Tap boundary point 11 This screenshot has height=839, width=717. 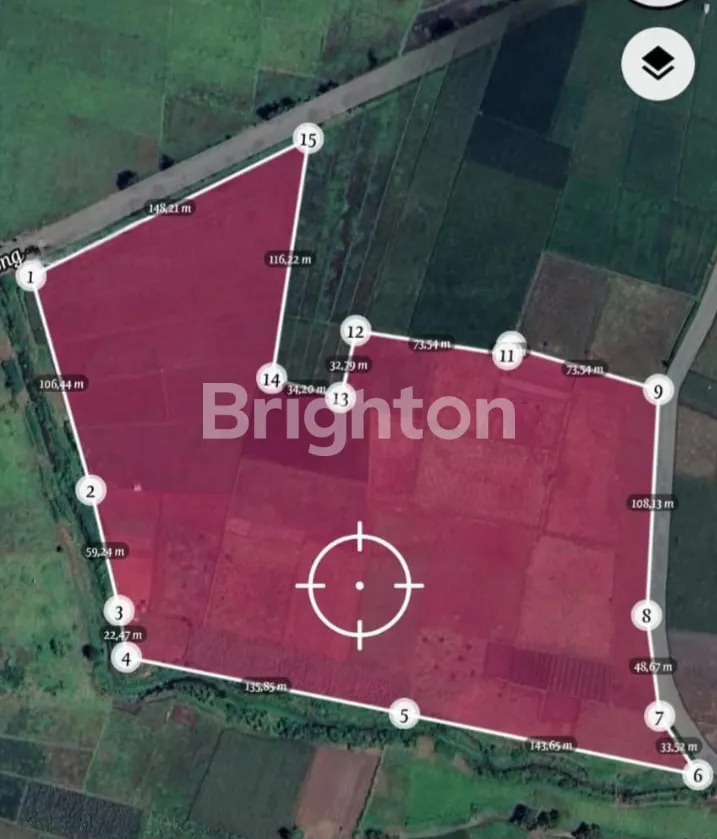pos(508,354)
